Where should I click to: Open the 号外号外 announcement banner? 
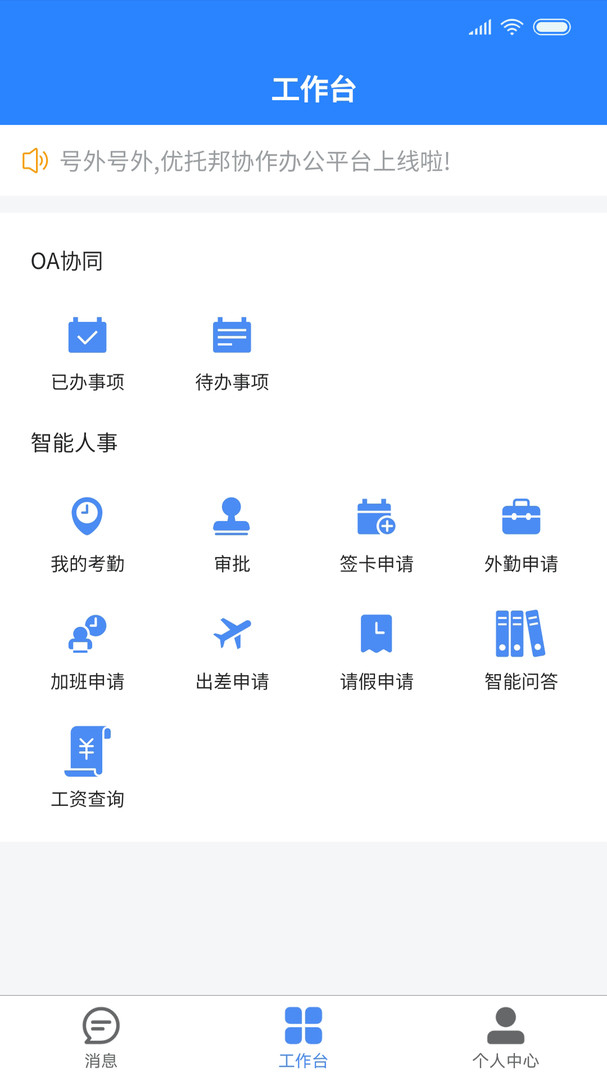click(x=303, y=161)
